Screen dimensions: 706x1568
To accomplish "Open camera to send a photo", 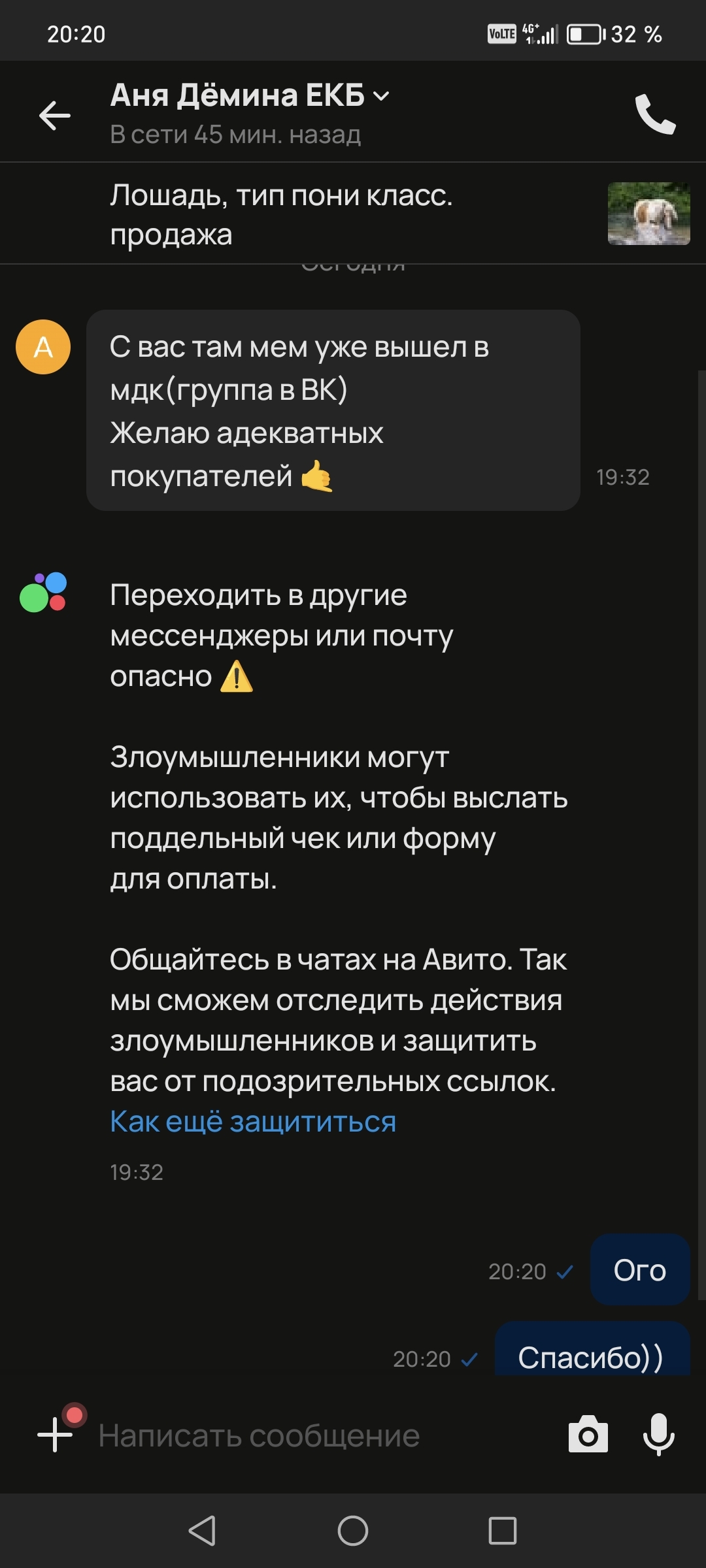I will point(588,1435).
